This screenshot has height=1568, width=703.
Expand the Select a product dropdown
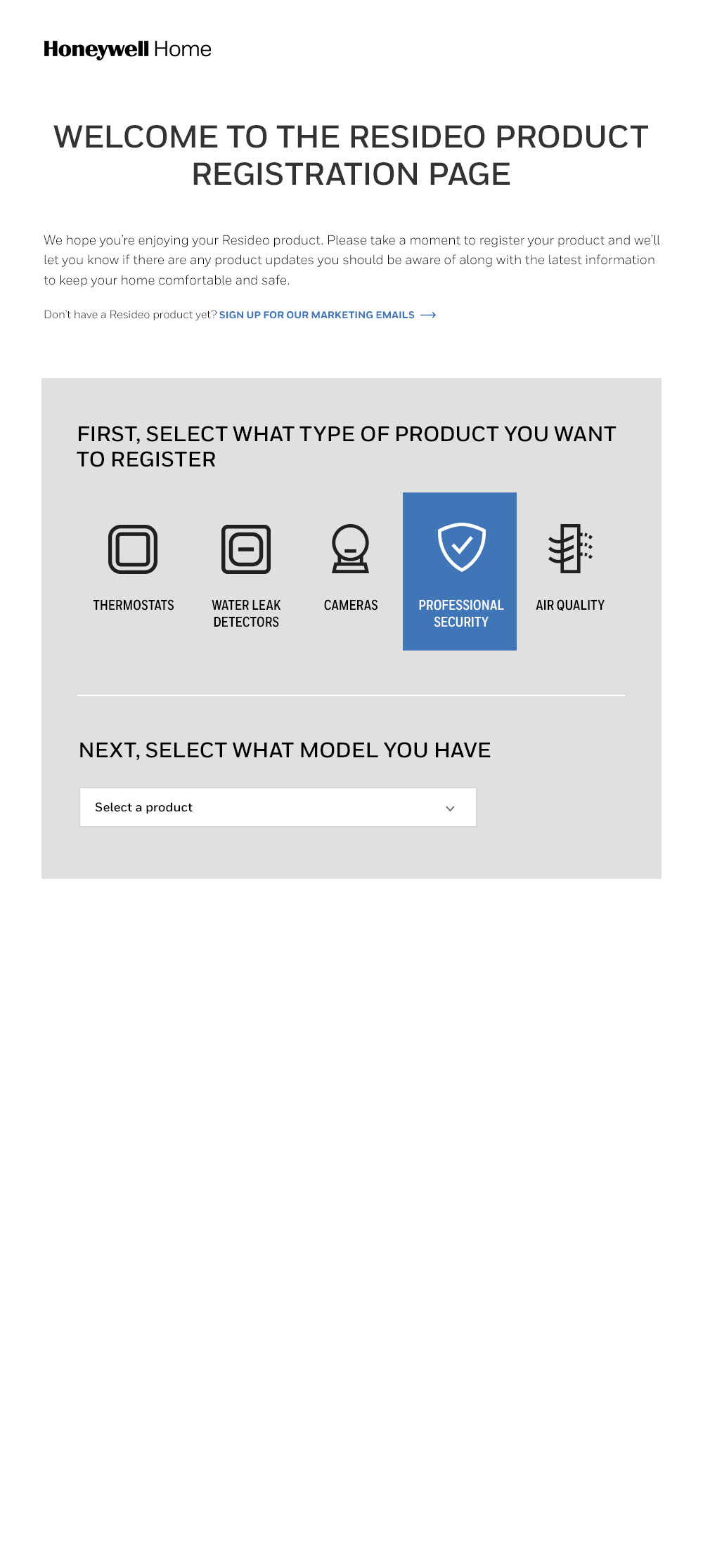[x=278, y=807]
